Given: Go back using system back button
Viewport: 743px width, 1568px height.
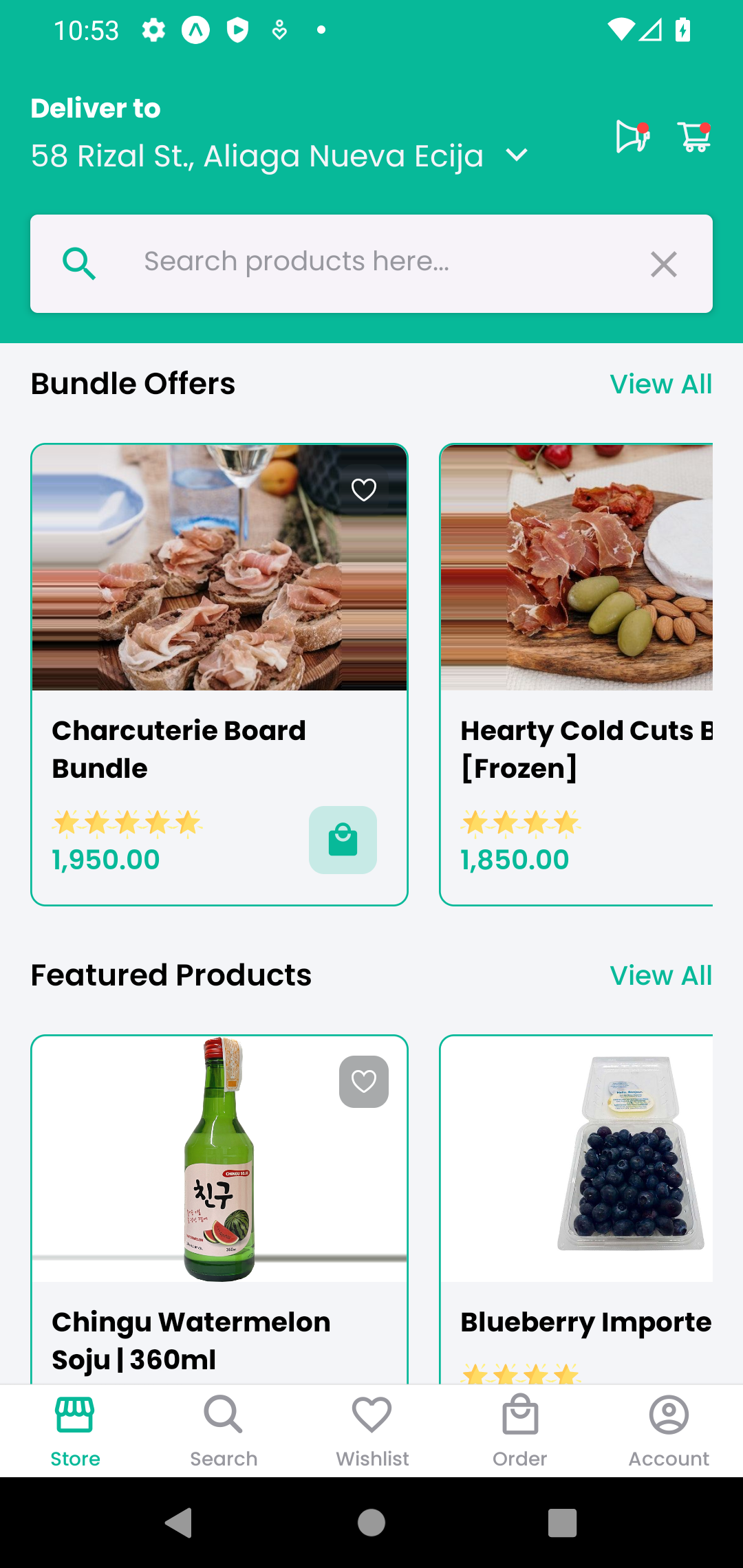Looking at the screenshot, I should [179, 1523].
